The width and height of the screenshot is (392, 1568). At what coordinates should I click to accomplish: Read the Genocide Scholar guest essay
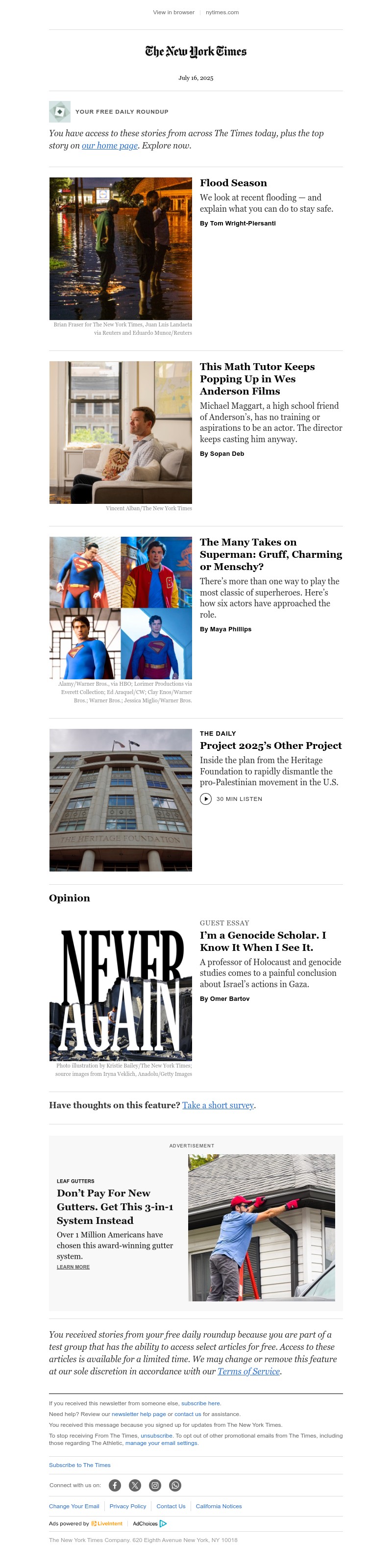262,941
